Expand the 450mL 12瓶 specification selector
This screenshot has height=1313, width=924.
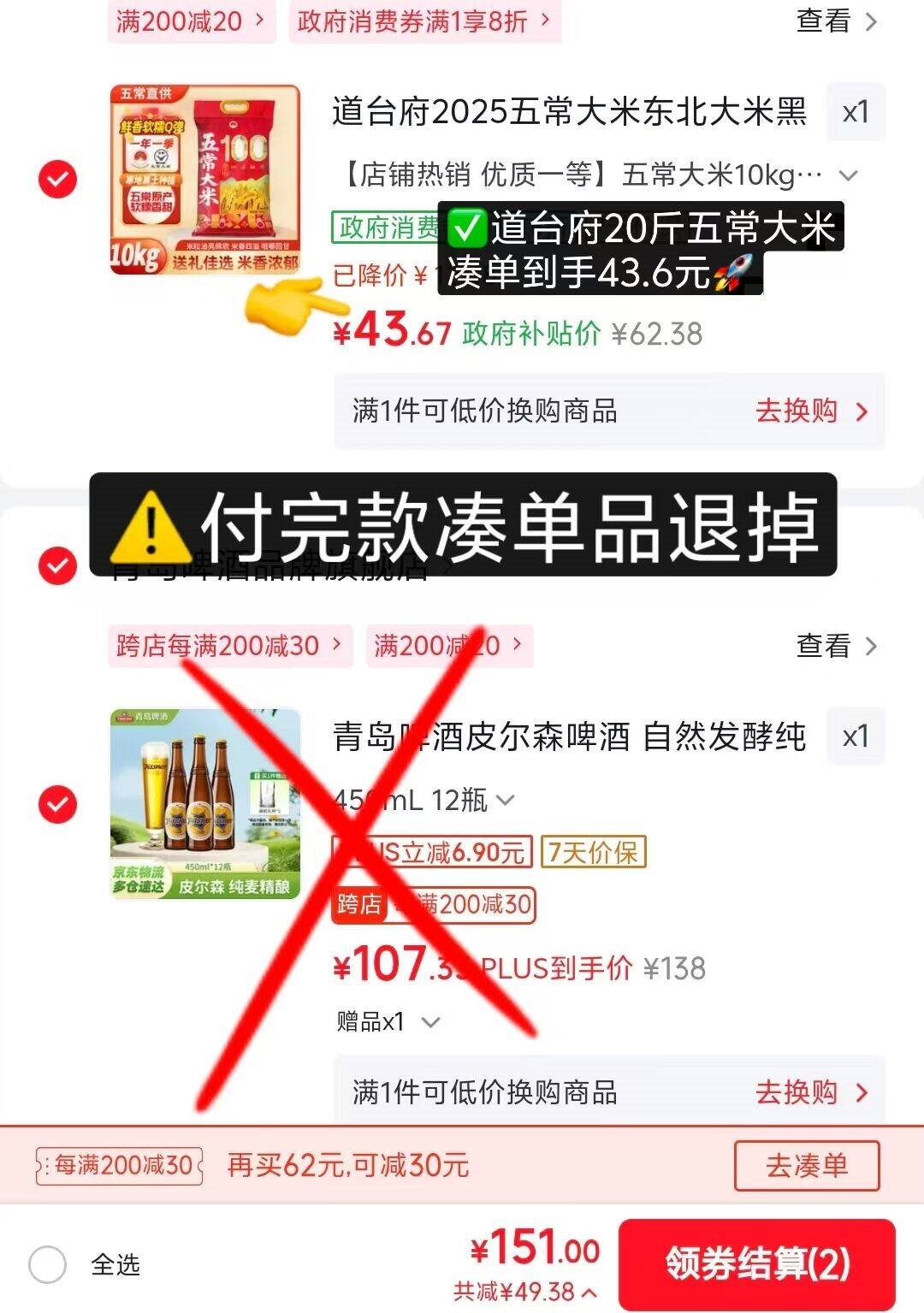tap(424, 801)
